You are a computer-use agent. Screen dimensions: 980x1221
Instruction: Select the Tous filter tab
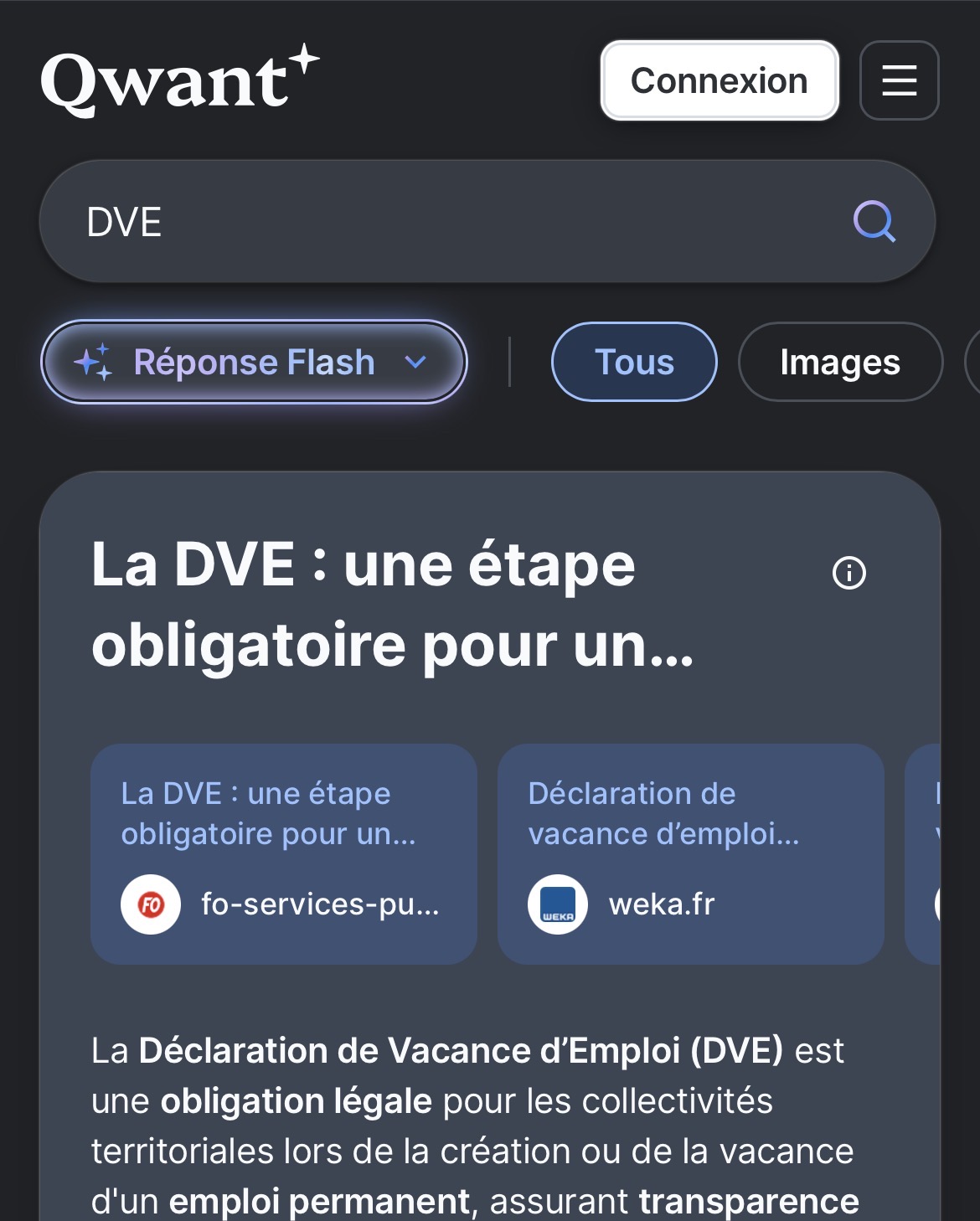click(634, 363)
